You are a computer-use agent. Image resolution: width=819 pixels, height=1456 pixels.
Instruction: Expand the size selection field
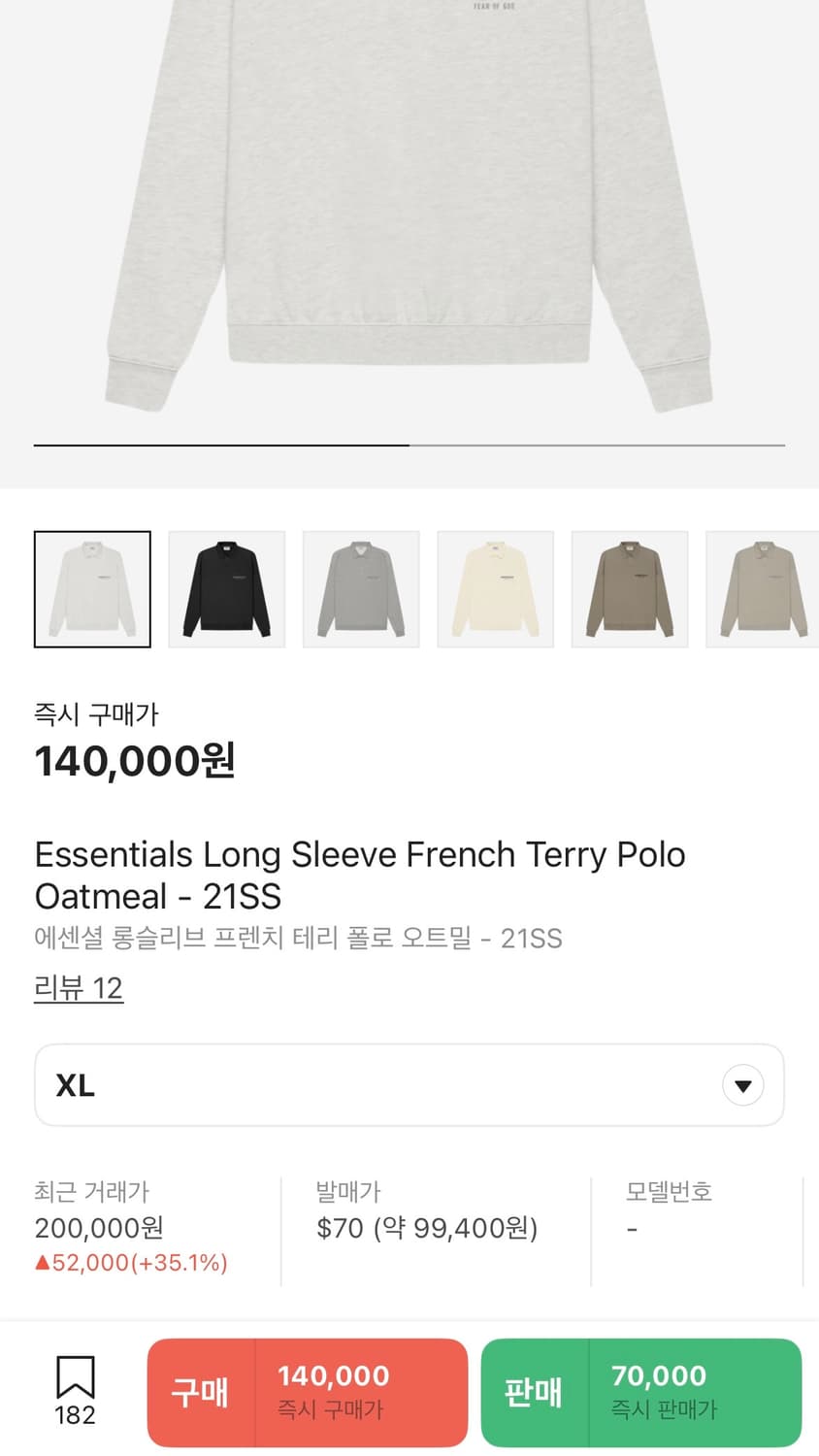point(409,1084)
